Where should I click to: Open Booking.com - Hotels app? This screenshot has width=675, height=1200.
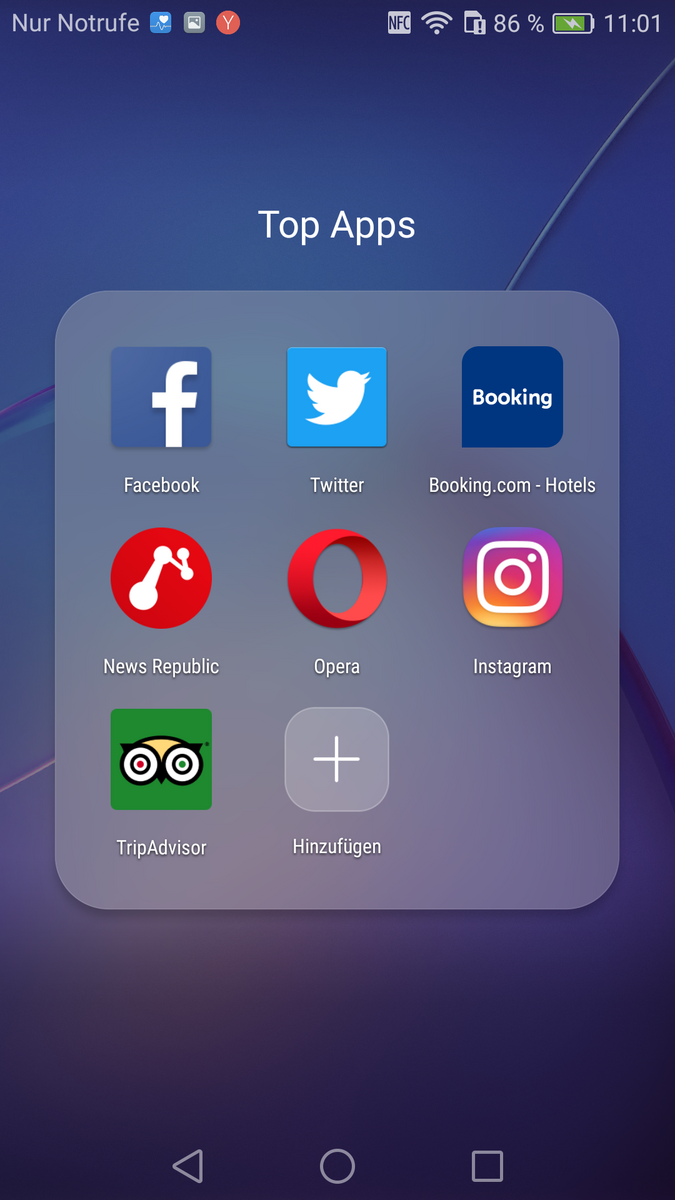click(x=512, y=397)
